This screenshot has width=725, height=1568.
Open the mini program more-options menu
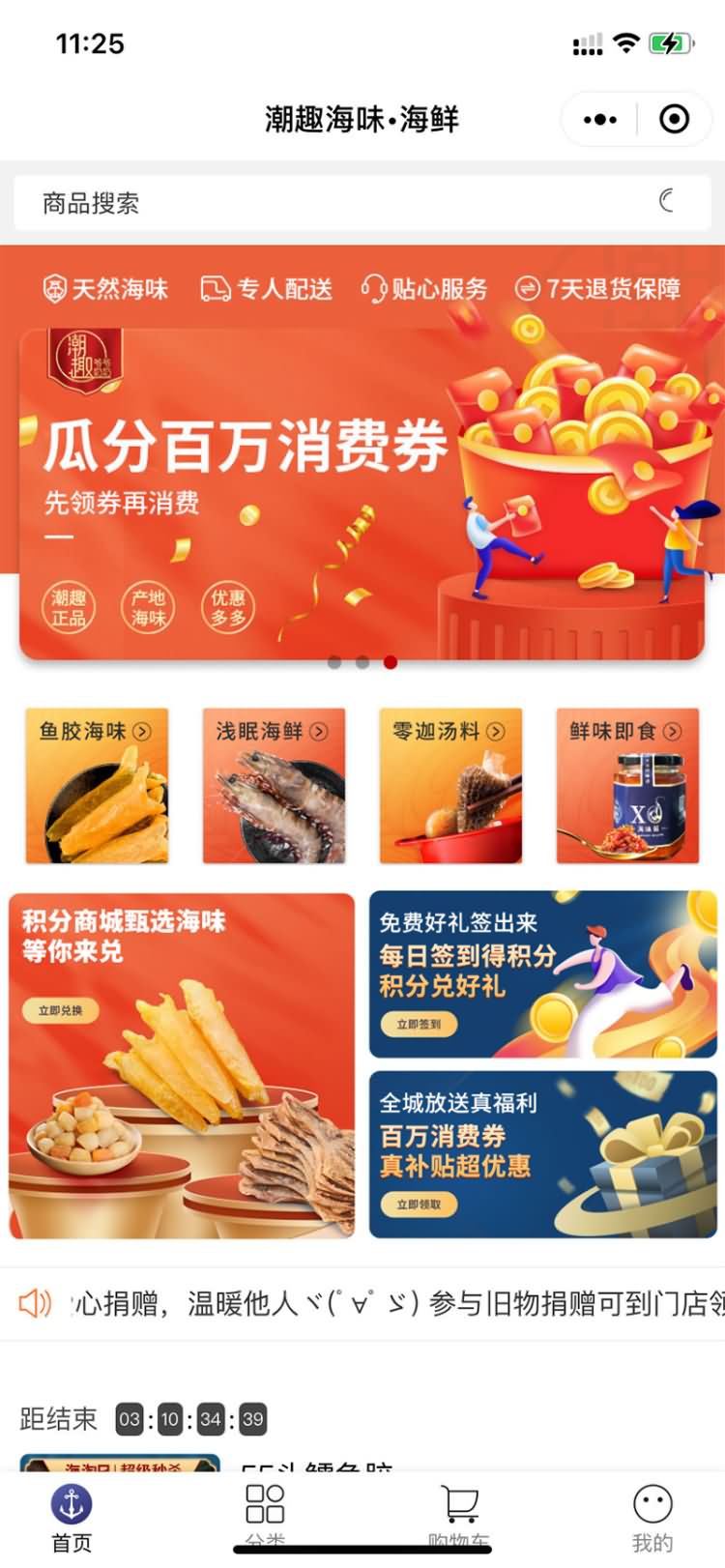point(599,120)
